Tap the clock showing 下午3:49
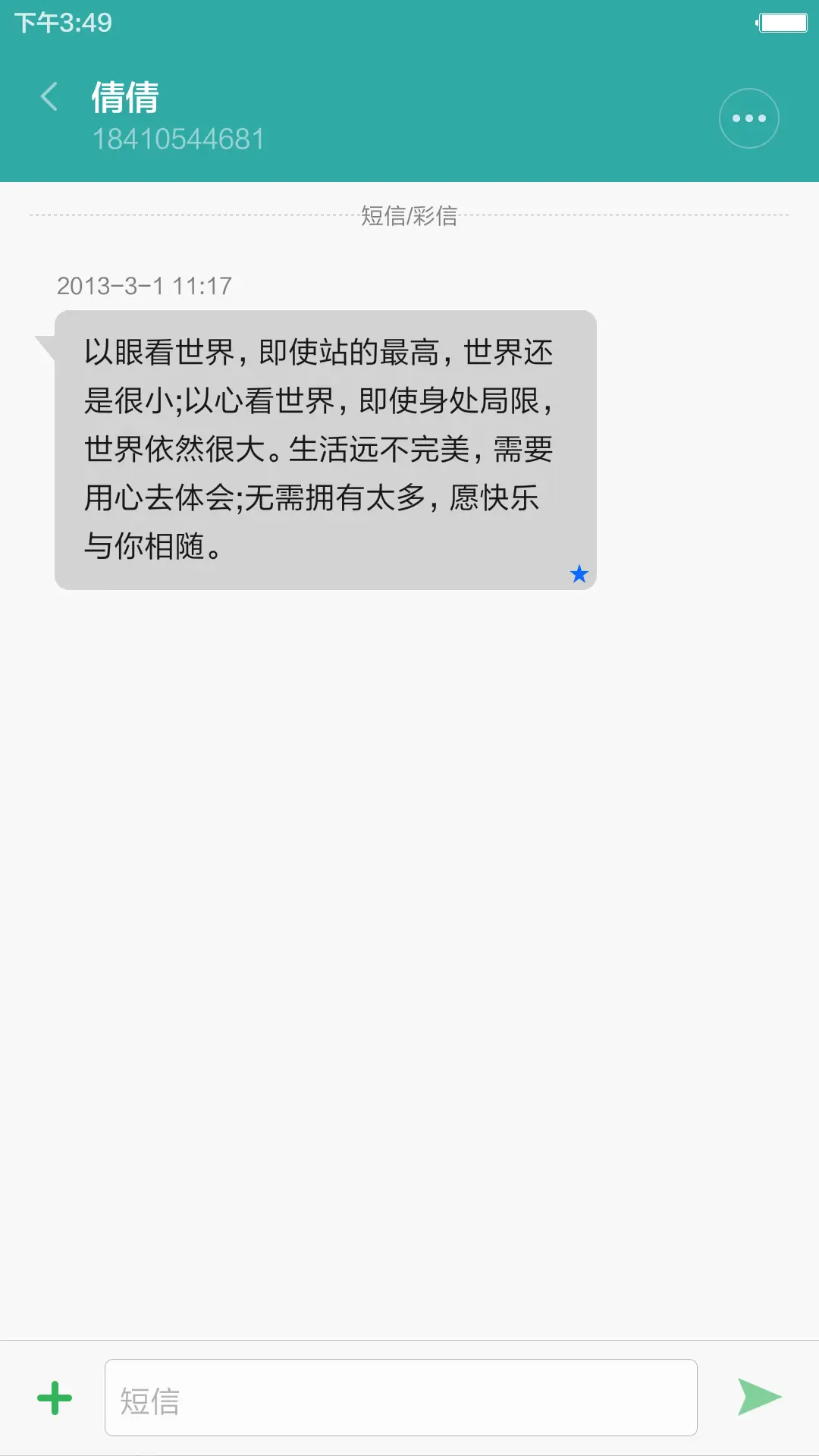This screenshot has width=819, height=1456. (61, 23)
